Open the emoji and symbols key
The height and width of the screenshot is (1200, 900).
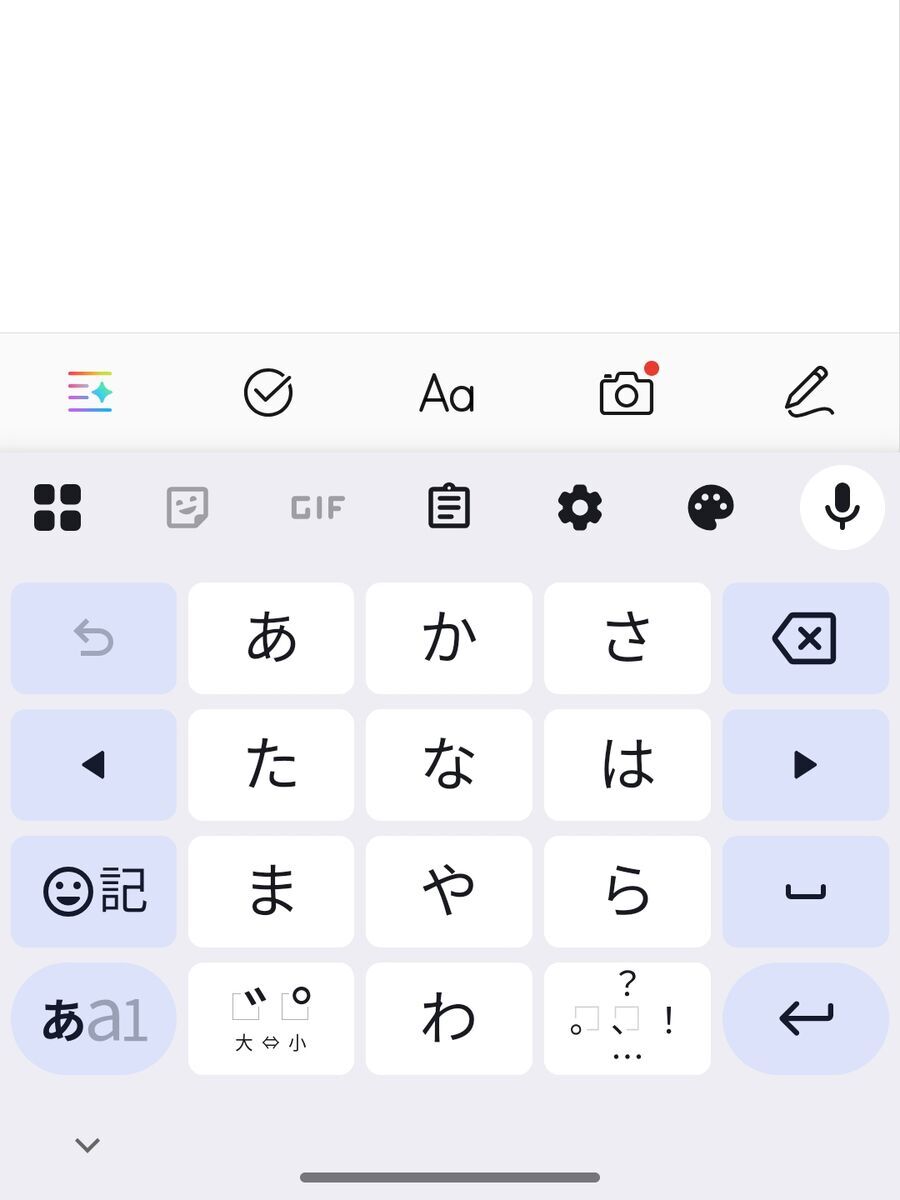[x=94, y=891]
